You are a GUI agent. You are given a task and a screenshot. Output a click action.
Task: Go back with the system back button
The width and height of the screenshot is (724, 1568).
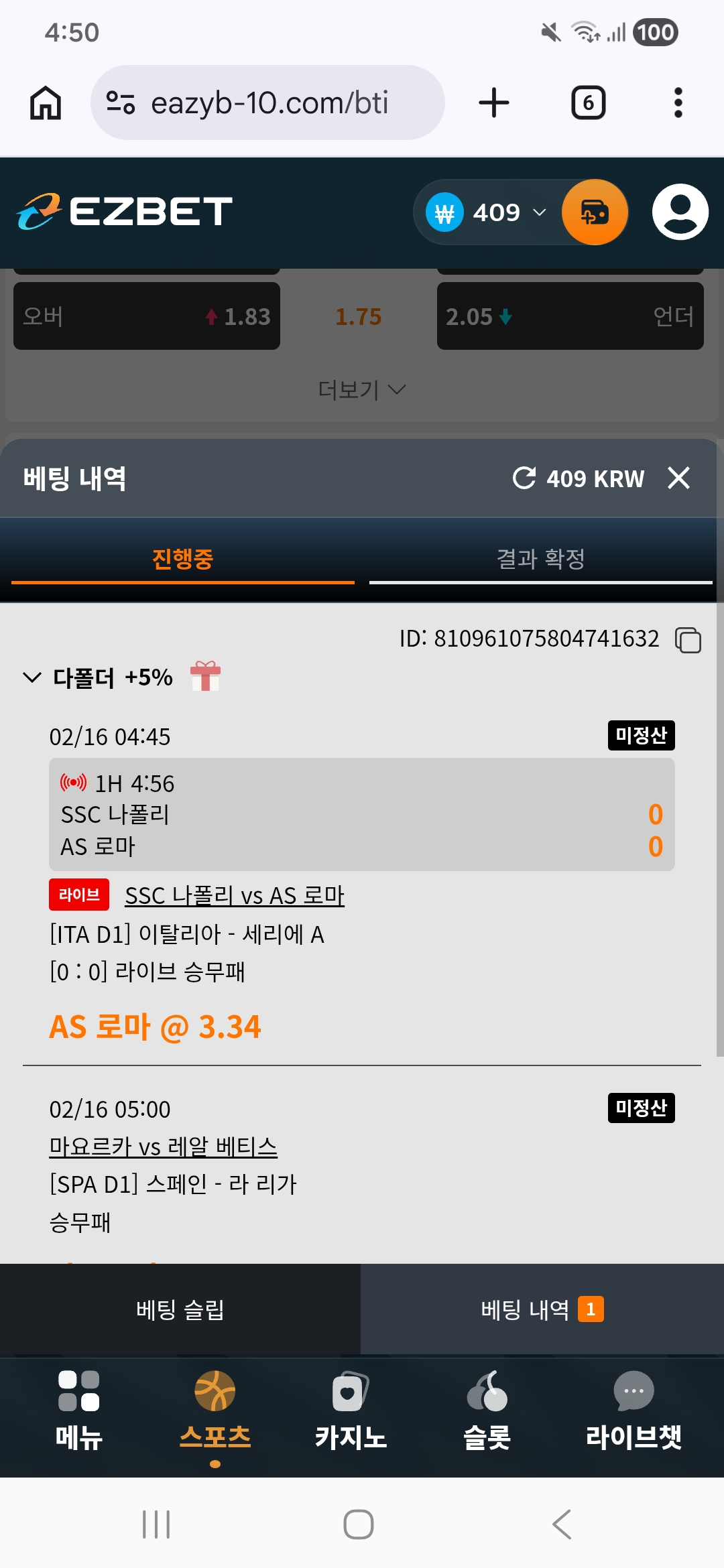pyautogui.click(x=562, y=1524)
